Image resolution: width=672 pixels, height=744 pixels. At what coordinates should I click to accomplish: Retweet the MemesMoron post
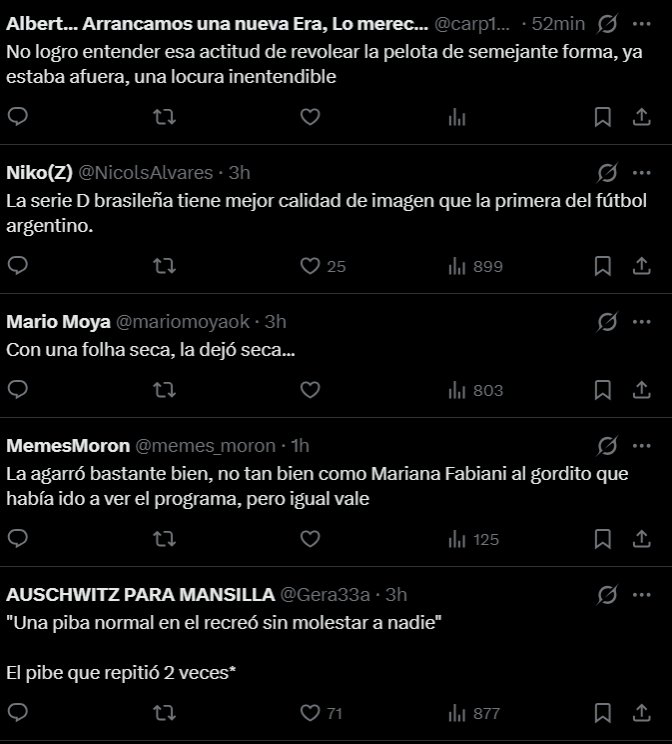coord(165,539)
